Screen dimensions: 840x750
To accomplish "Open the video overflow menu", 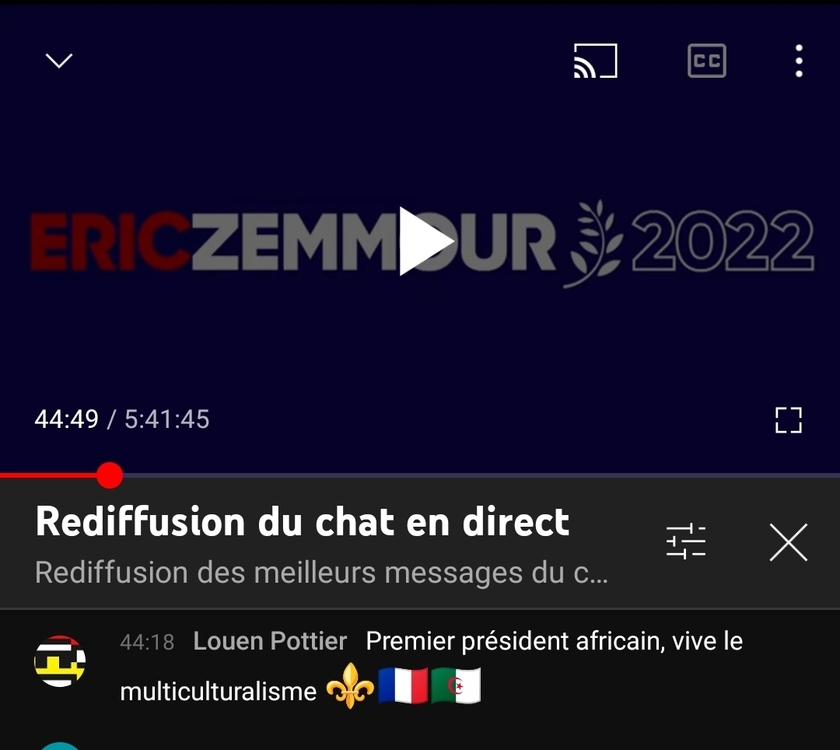I will coord(798,61).
